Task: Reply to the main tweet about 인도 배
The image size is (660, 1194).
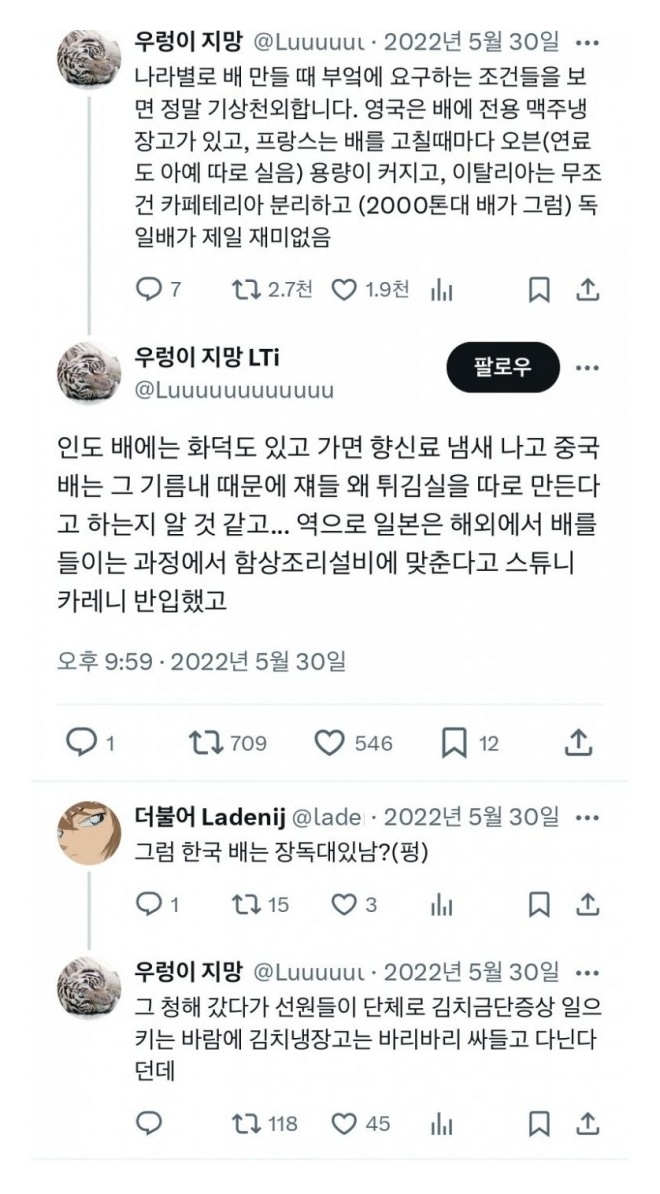Action: tap(81, 742)
